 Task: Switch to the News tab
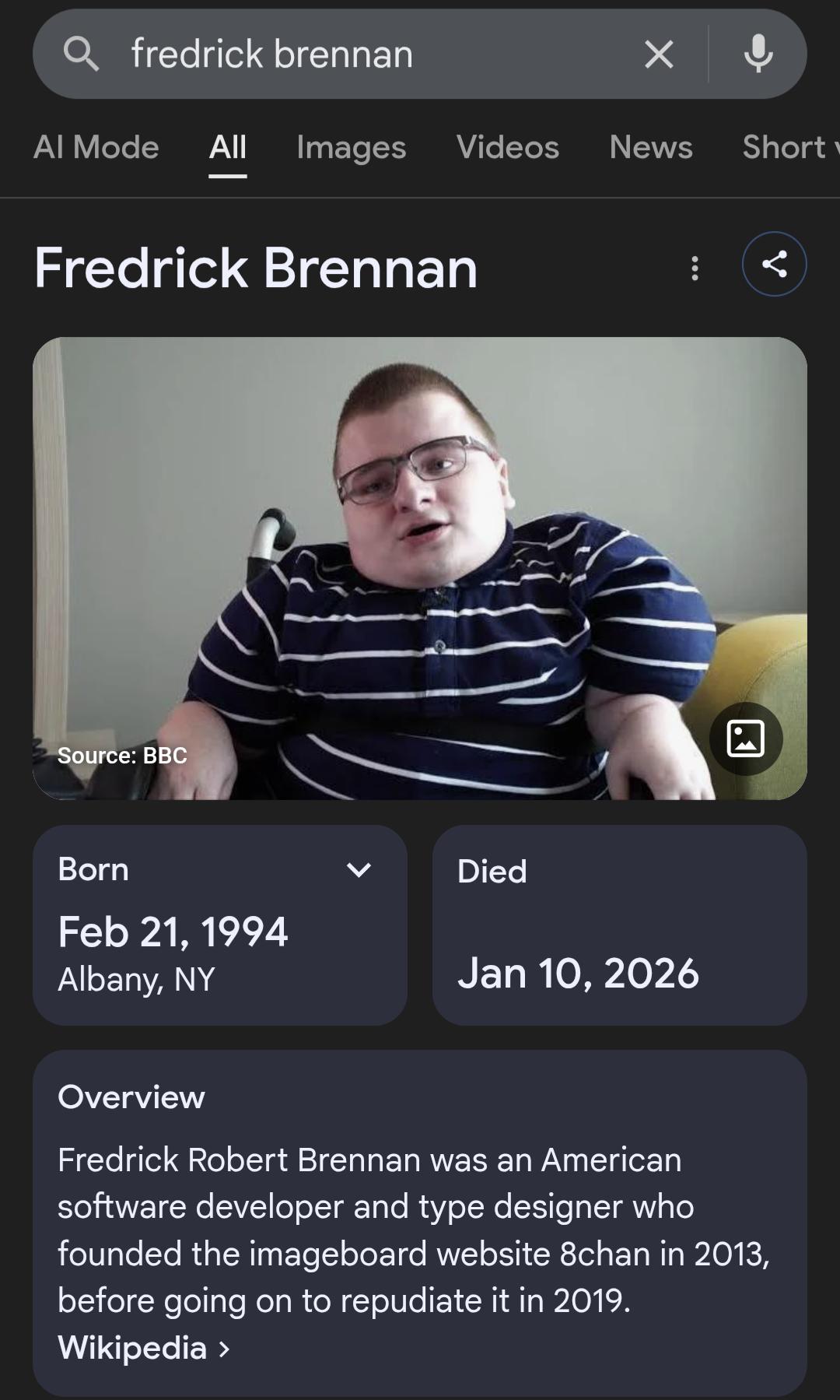(650, 147)
